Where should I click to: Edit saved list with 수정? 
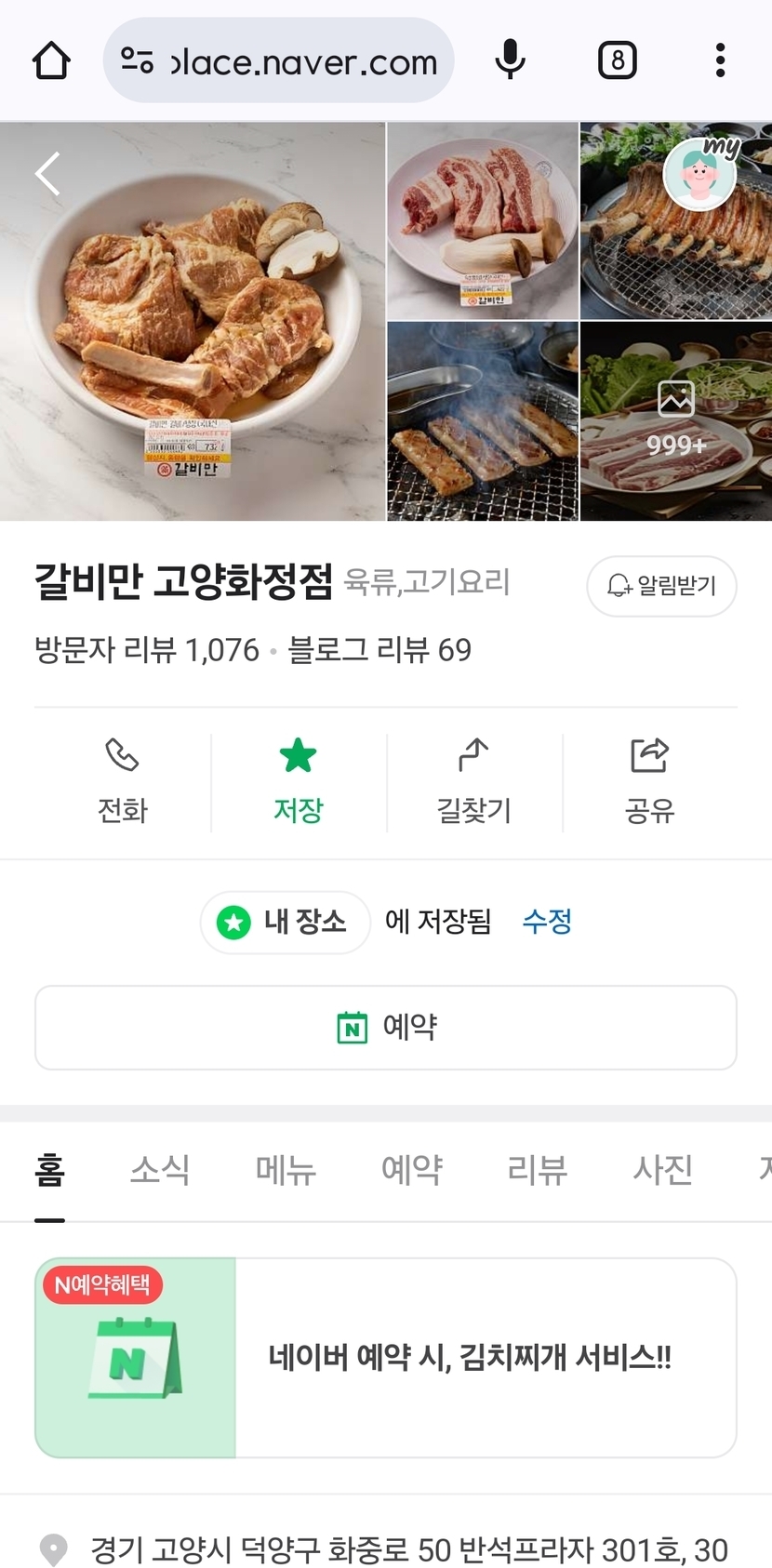[547, 922]
